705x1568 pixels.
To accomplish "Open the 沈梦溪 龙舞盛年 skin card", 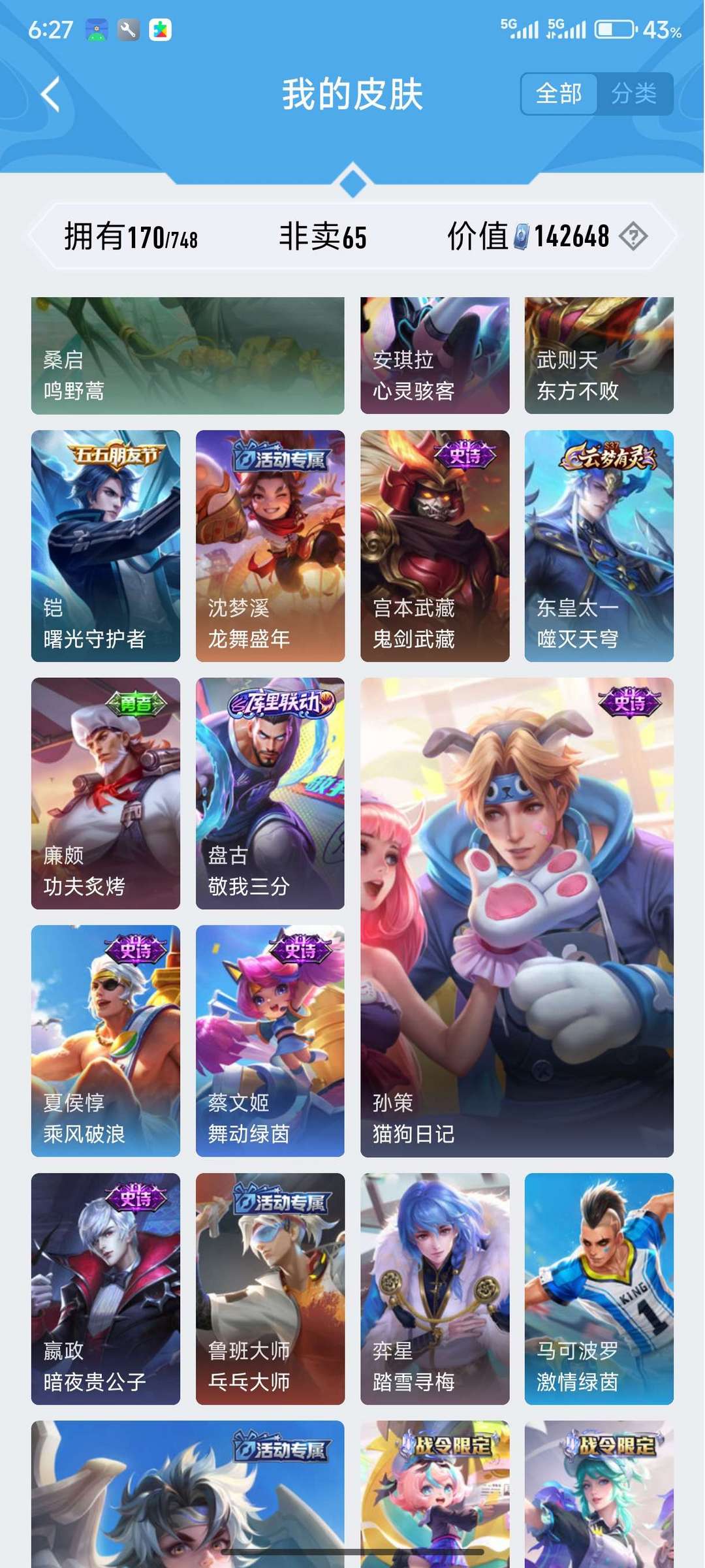I will (270, 545).
